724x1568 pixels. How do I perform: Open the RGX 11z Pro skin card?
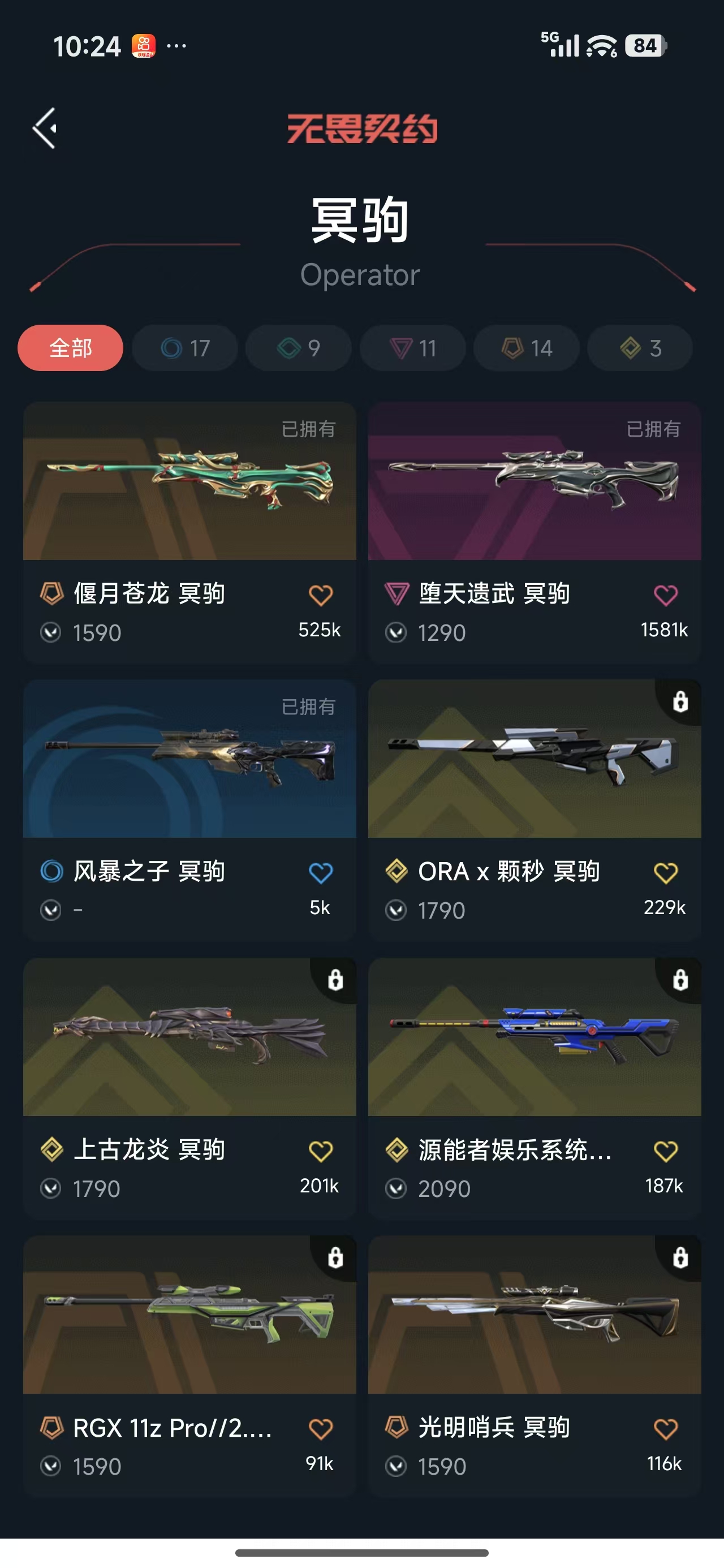pyautogui.click(x=189, y=1366)
